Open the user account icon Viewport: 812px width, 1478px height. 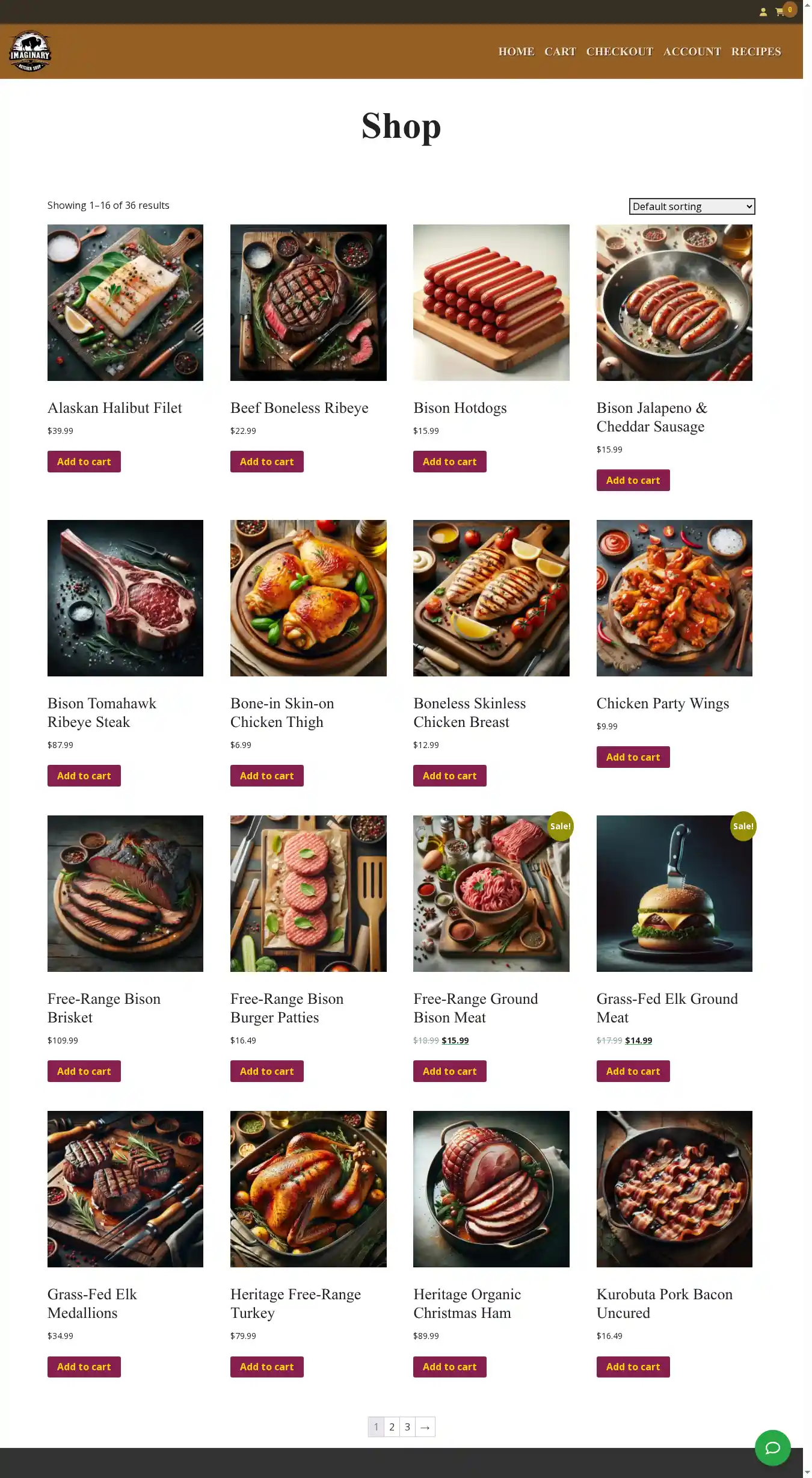click(x=763, y=12)
